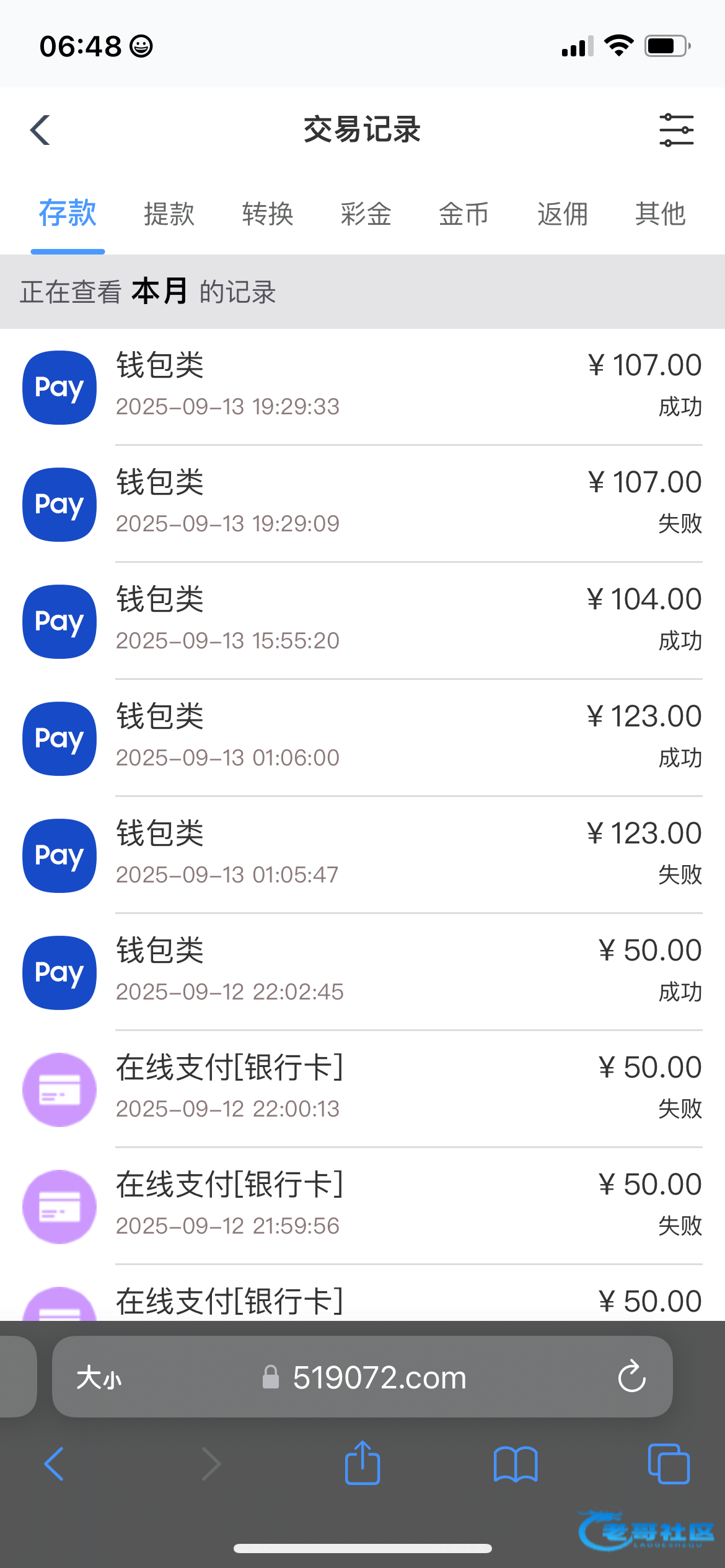Tap the 519072.com address bar
The width and height of the screenshot is (725, 1568).
click(378, 1377)
